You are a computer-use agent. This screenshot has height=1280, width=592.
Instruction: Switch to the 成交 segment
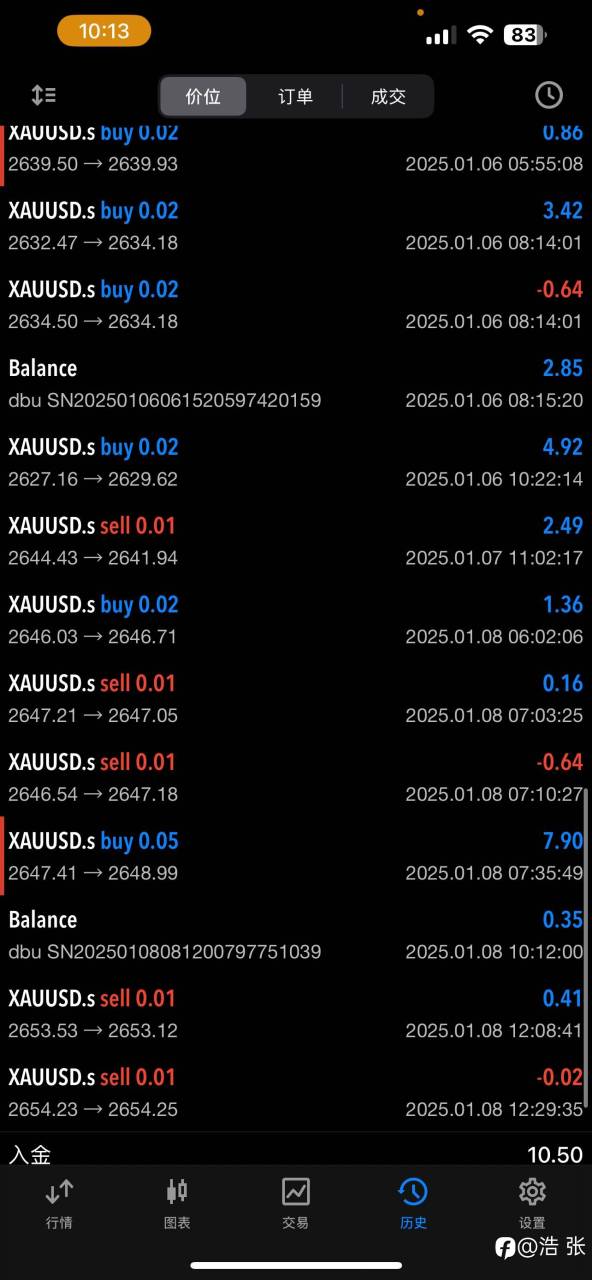(388, 97)
